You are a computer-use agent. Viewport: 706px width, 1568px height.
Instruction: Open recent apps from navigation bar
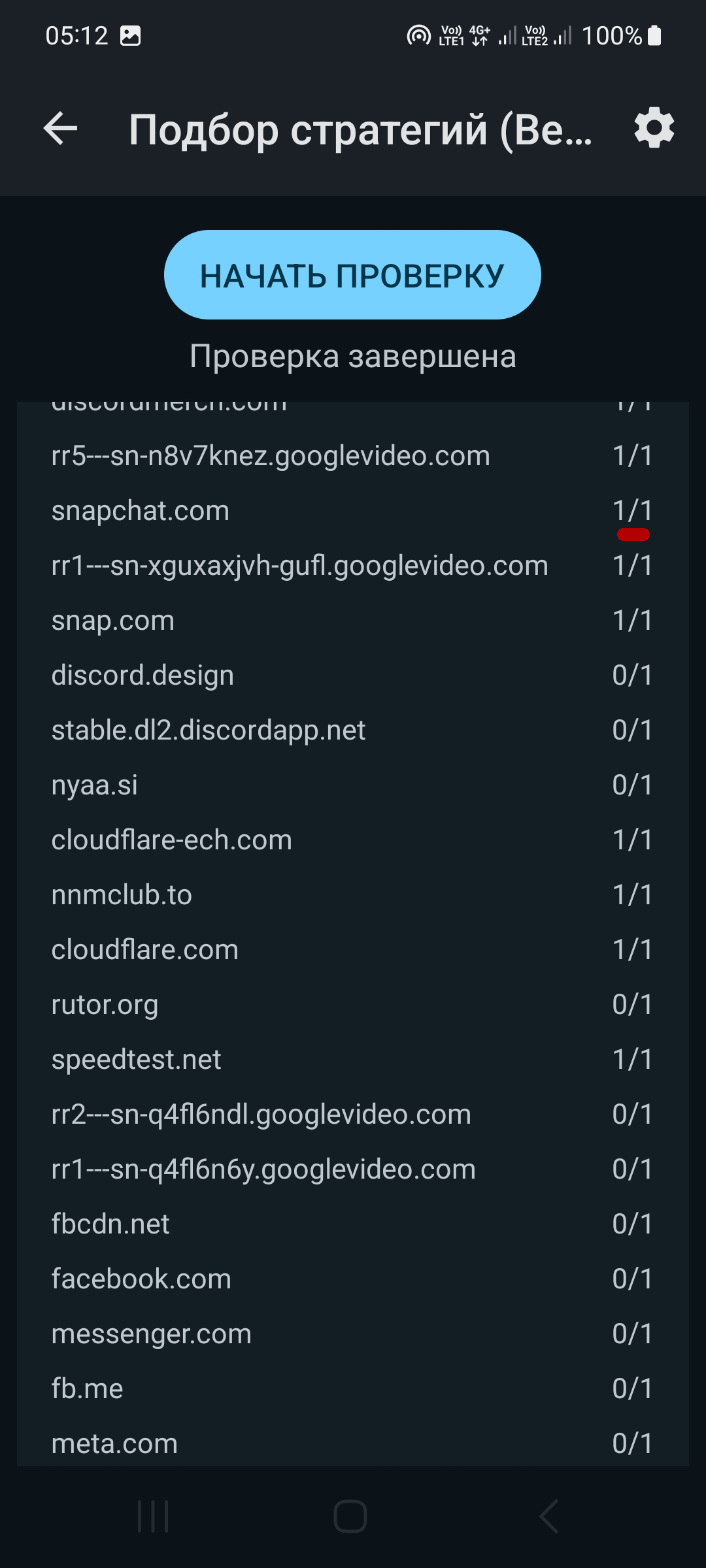click(x=153, y=1516)
